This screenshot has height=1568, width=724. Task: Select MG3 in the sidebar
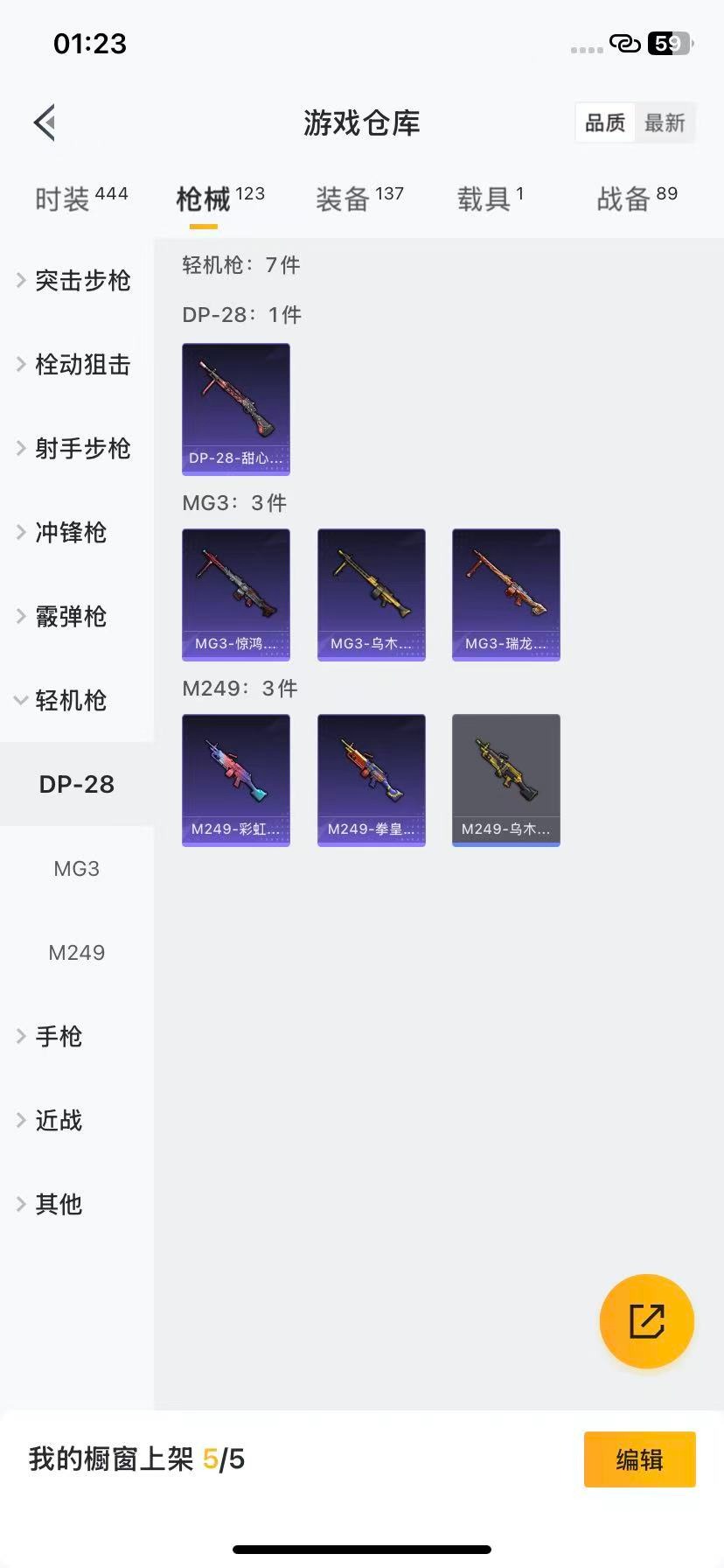pos(76,868)
